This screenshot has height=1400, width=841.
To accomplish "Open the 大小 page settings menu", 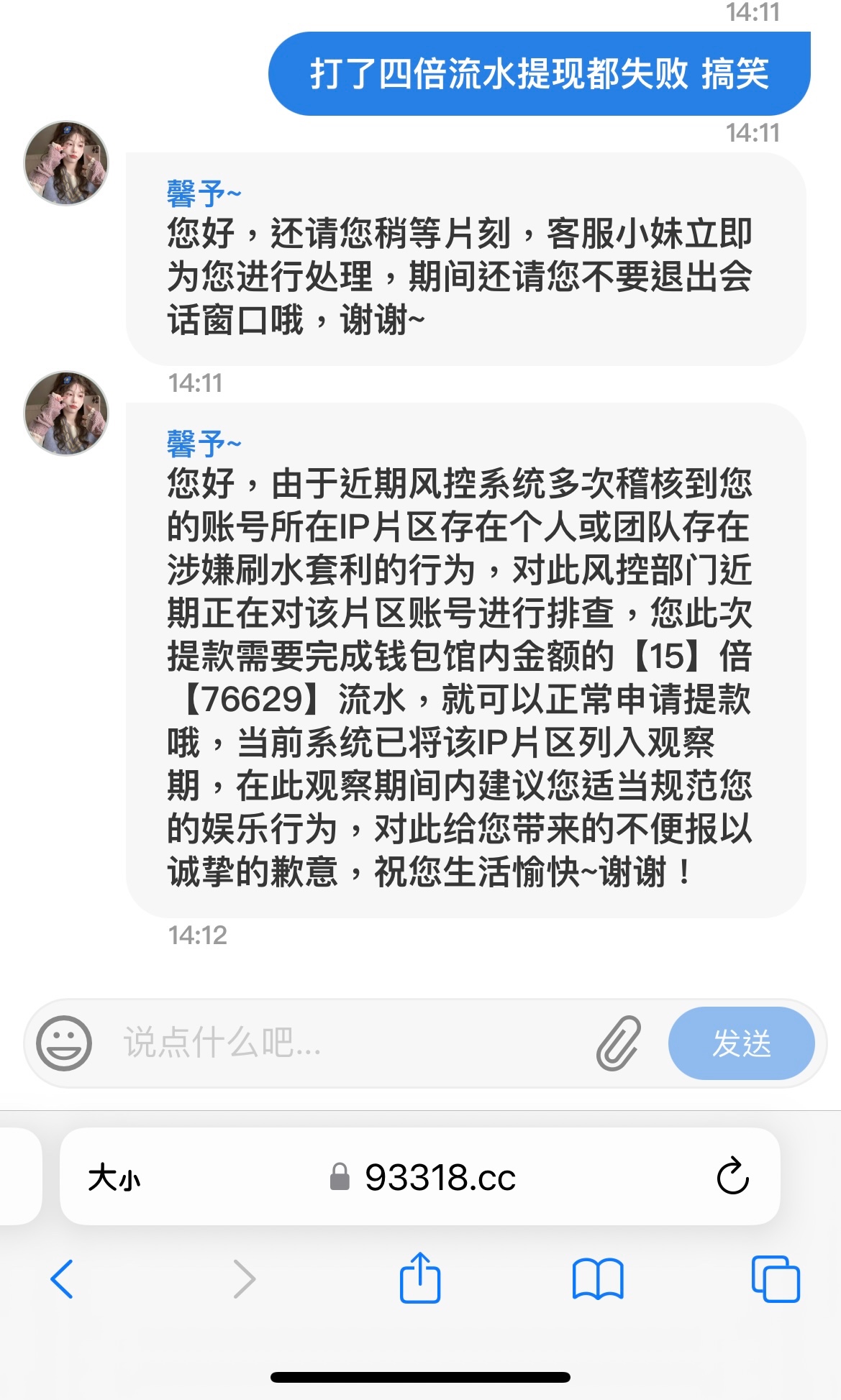I will (114, 1178).
